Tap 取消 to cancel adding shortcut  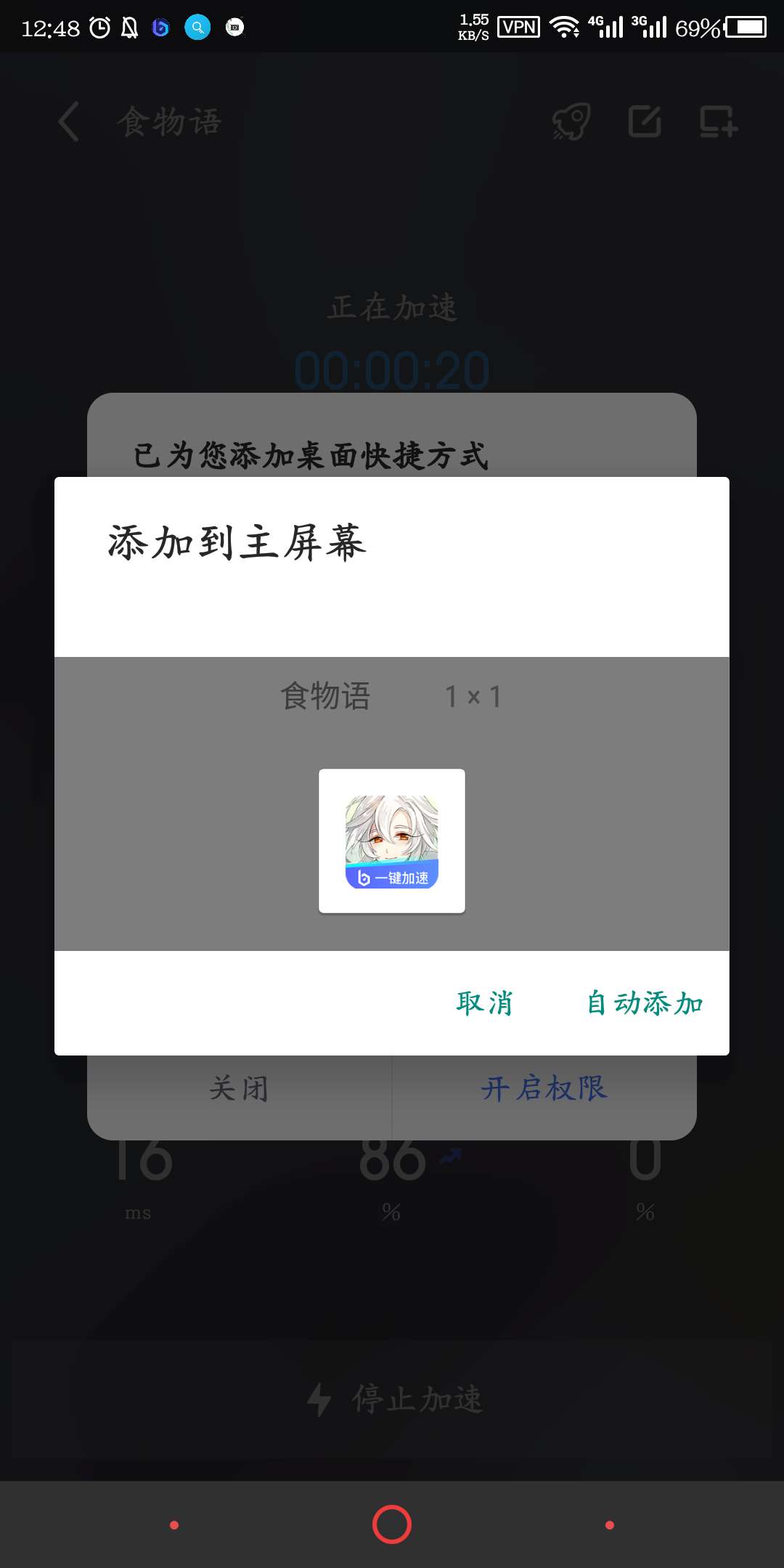coord(484,1003)
